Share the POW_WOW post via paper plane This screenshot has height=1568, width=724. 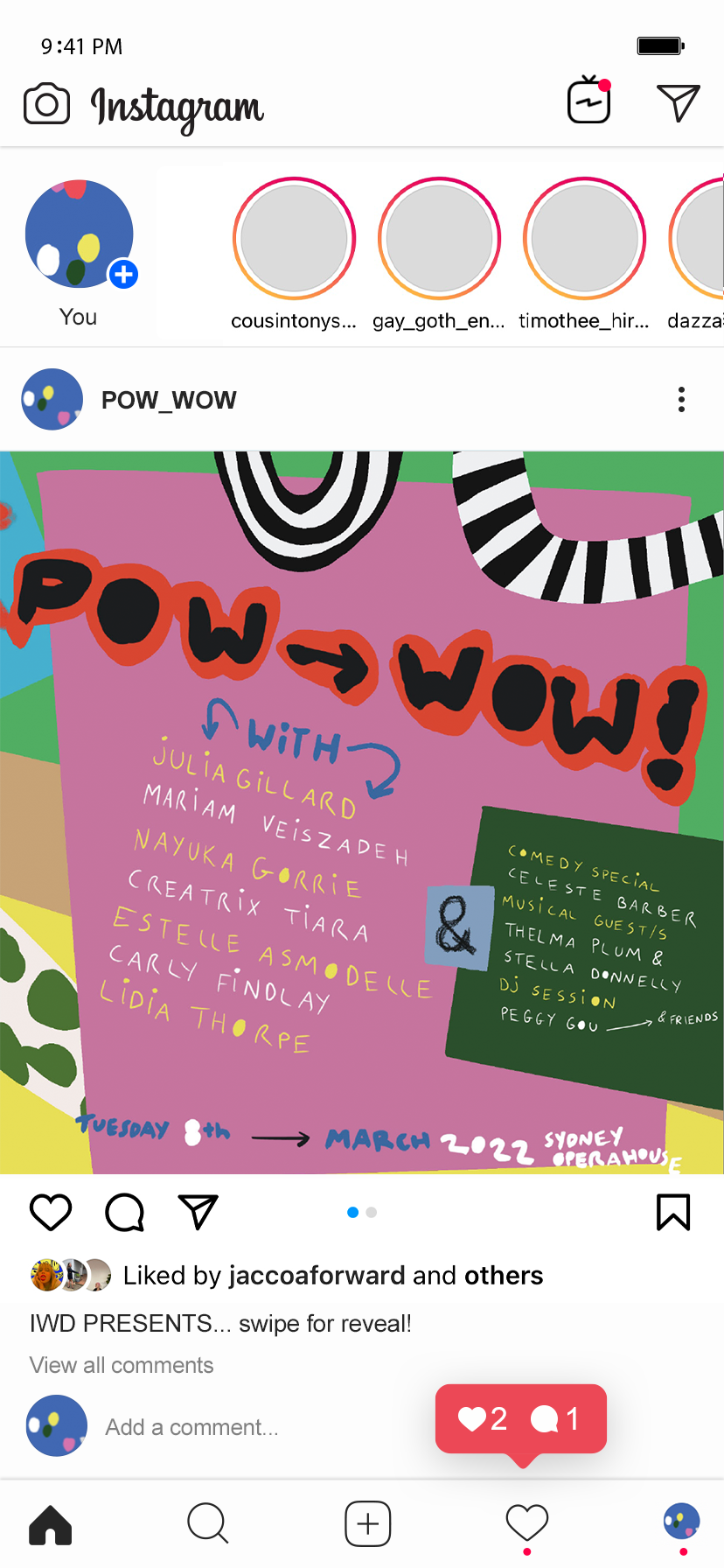coord(198,1212)
